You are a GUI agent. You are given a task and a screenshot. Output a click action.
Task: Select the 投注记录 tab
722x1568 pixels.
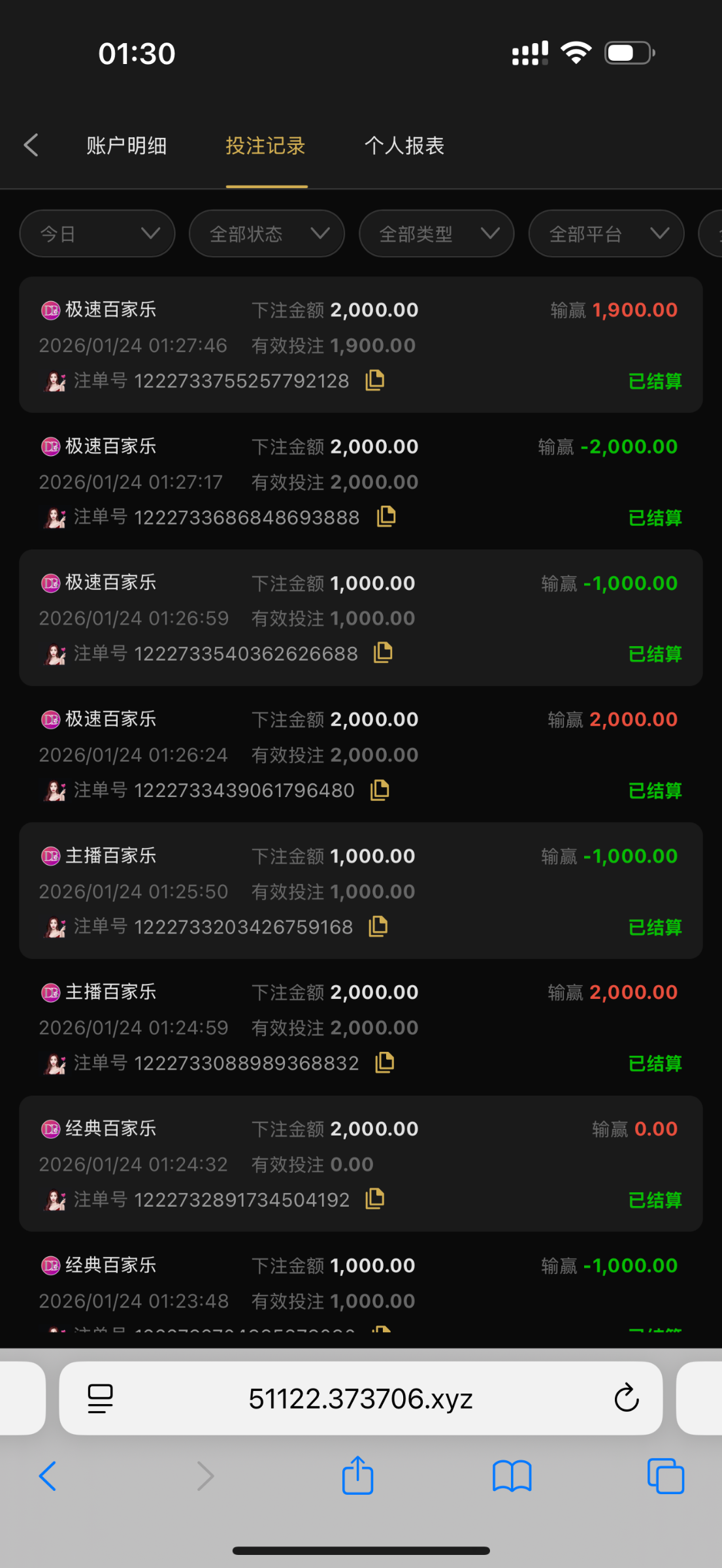tap(266, 146)
